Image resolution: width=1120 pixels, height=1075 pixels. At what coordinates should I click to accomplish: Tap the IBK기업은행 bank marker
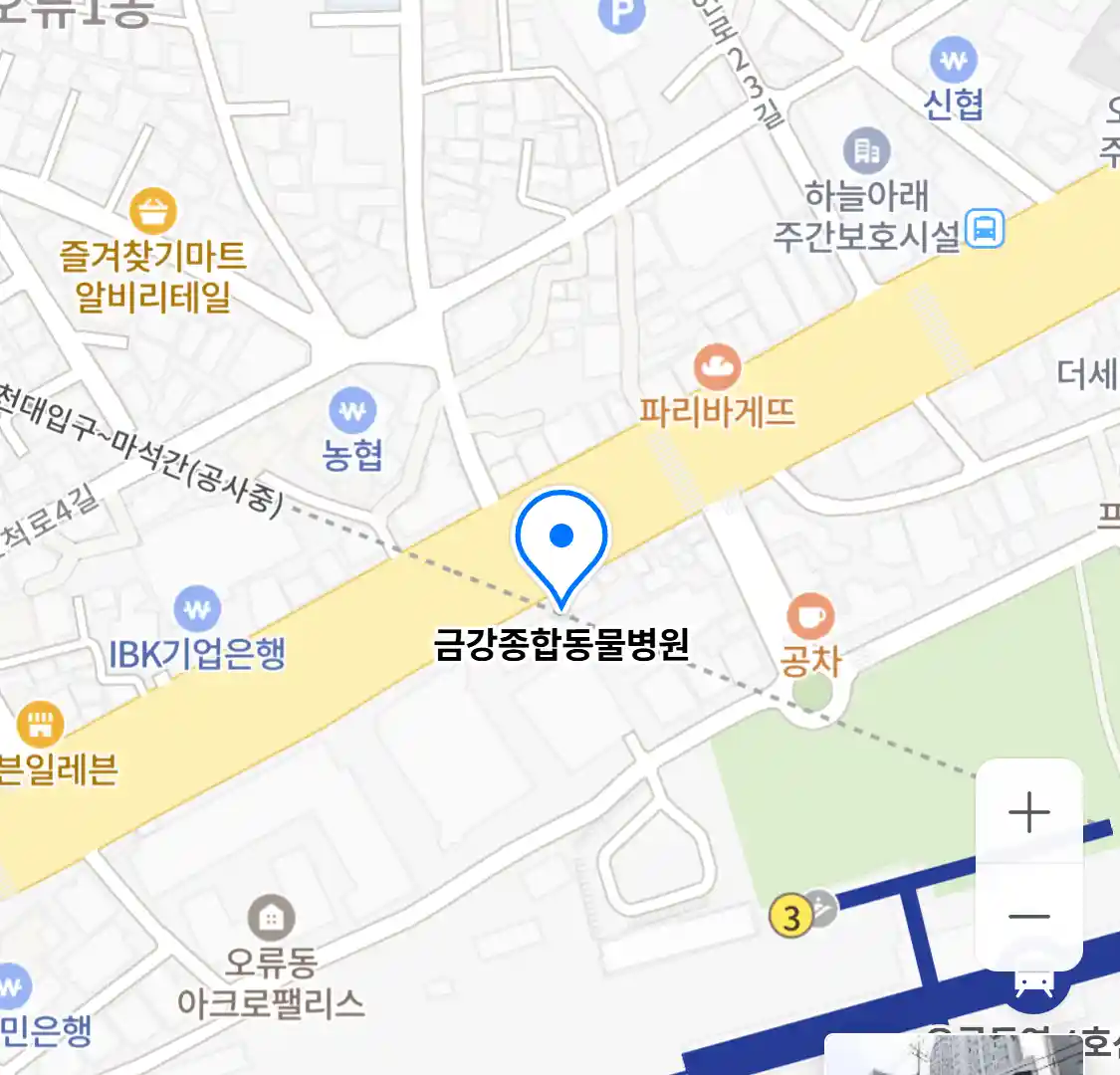pyautogui.click(x=197, y=609)
